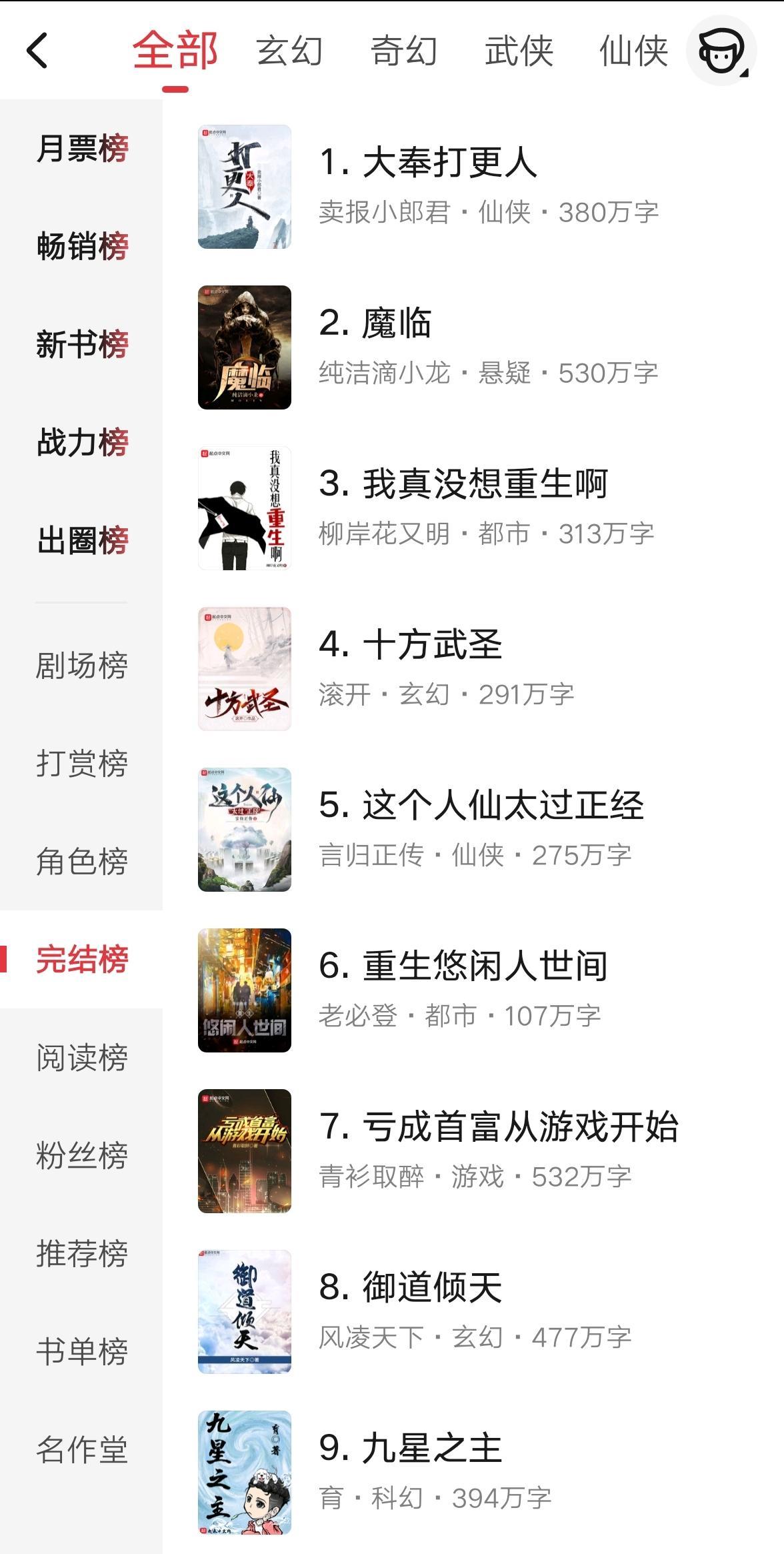Open the avatar icon with dropdown arrow

coord(721,51)
